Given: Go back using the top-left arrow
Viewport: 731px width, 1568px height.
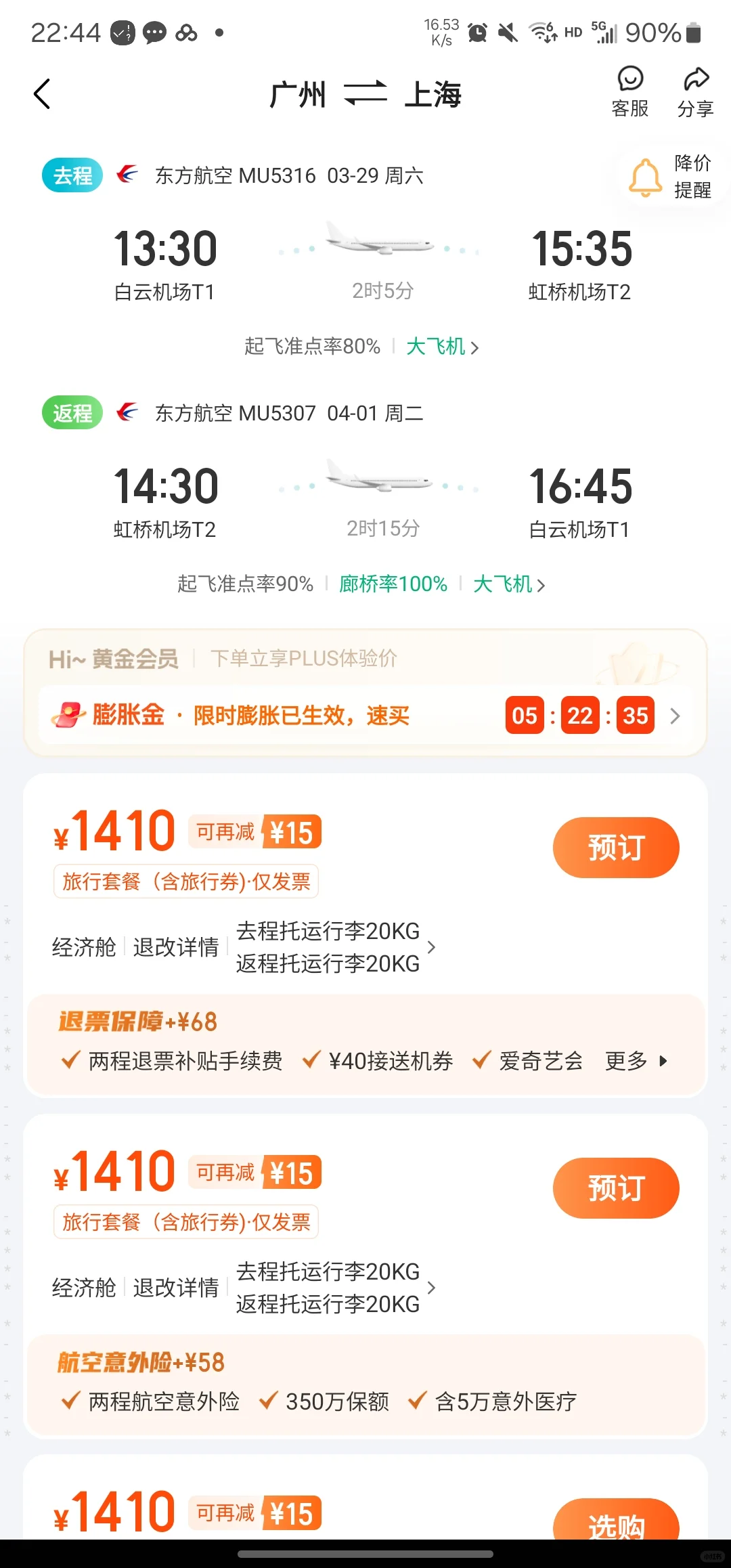Looking at the screenshot, I should (x=42, y=94).
